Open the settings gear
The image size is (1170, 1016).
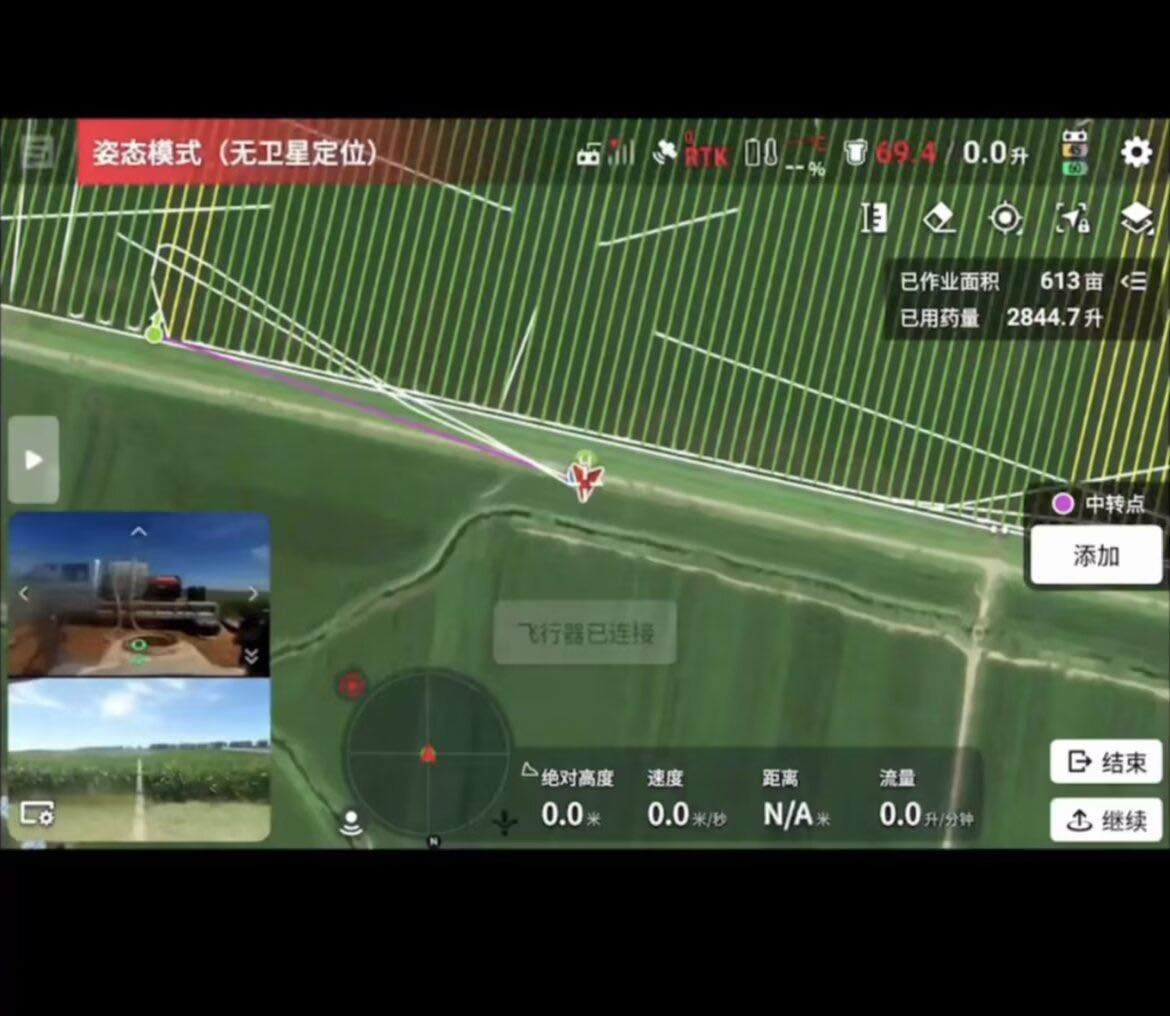(x=1136, y=152)
